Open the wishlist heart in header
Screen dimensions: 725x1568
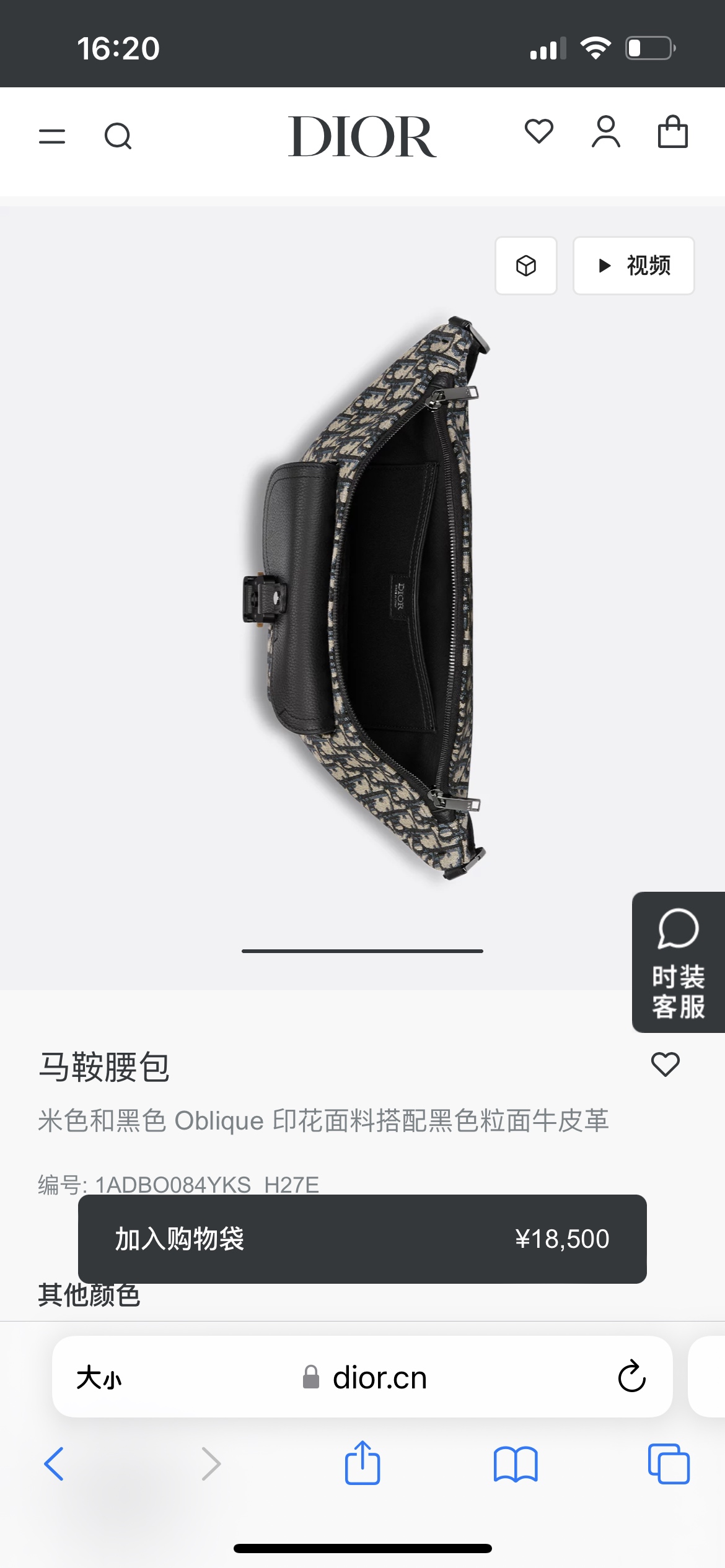[539, 131]
